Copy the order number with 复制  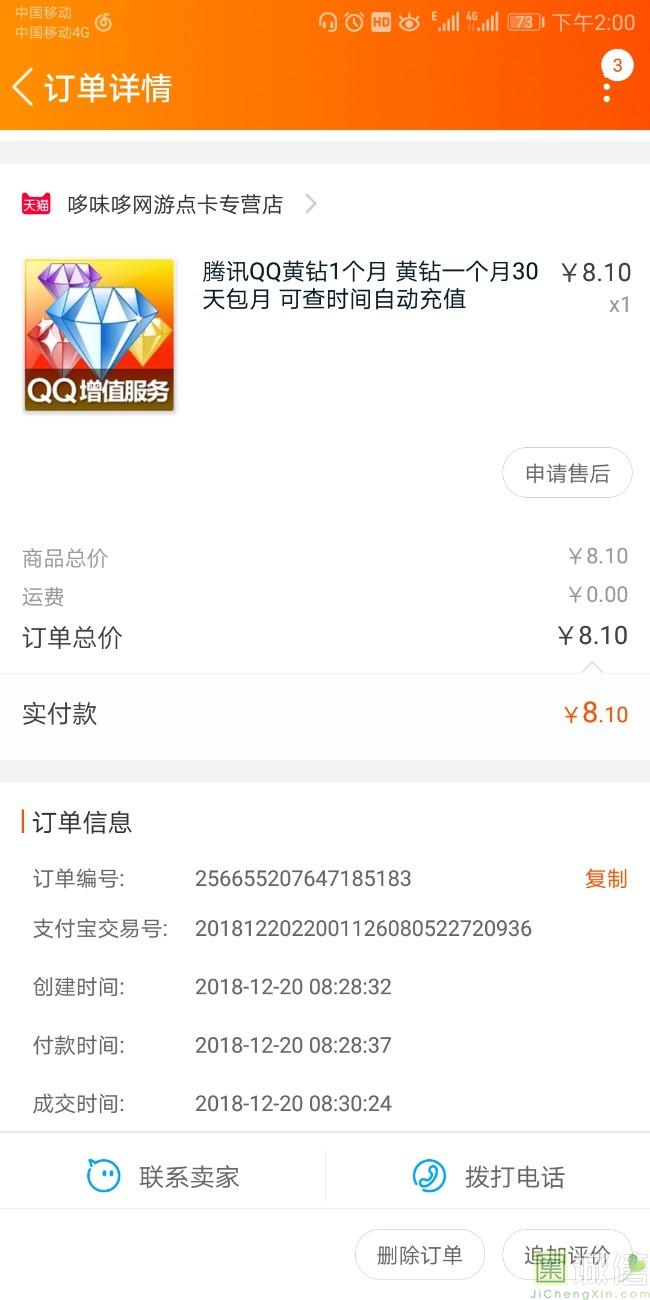pos(606,879)
